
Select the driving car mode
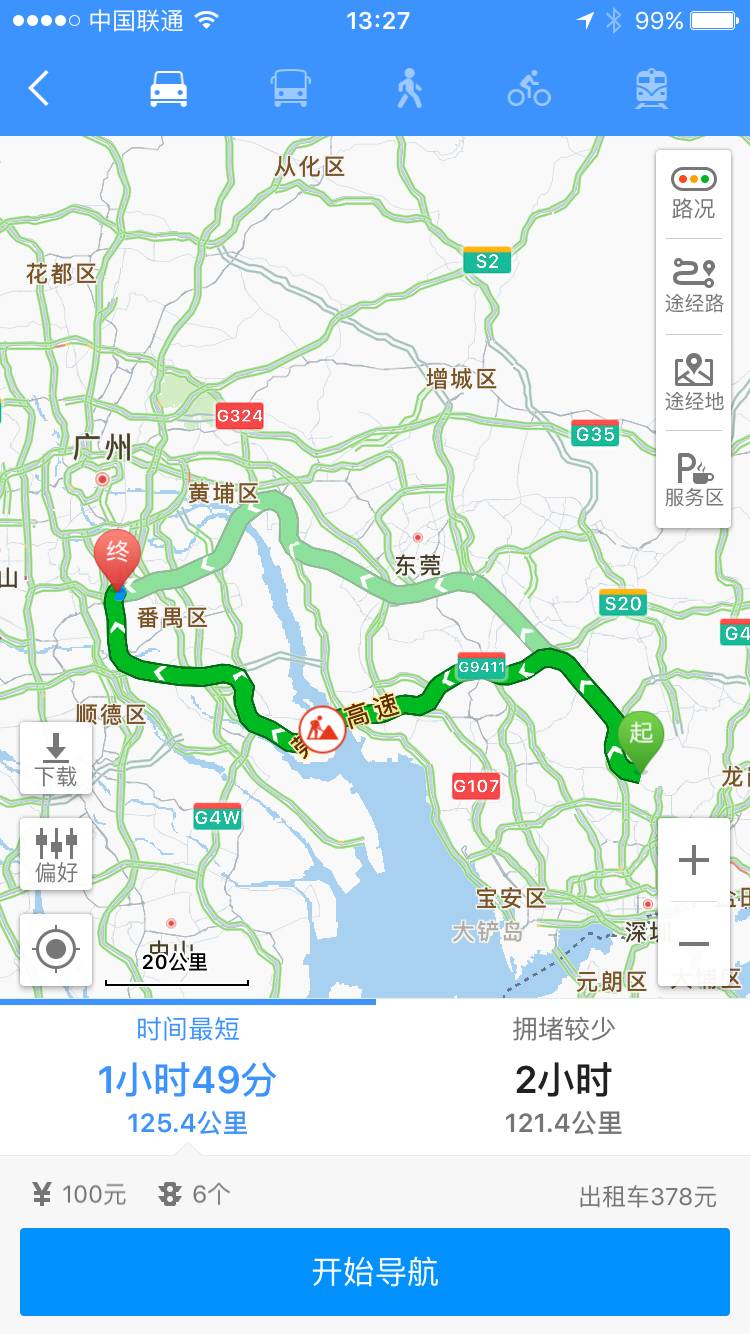[x=169, y=89]
